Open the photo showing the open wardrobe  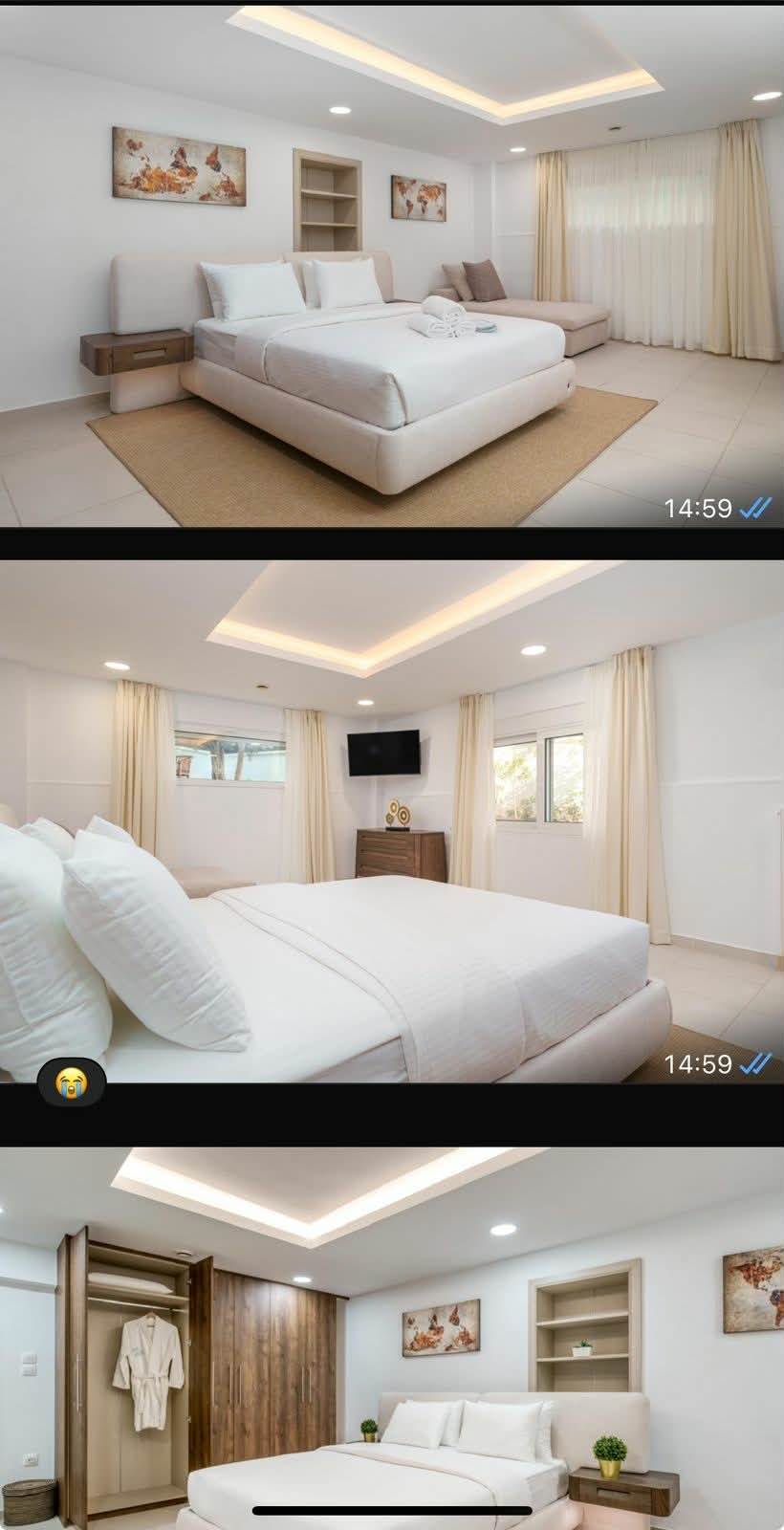pos(392,1339)
